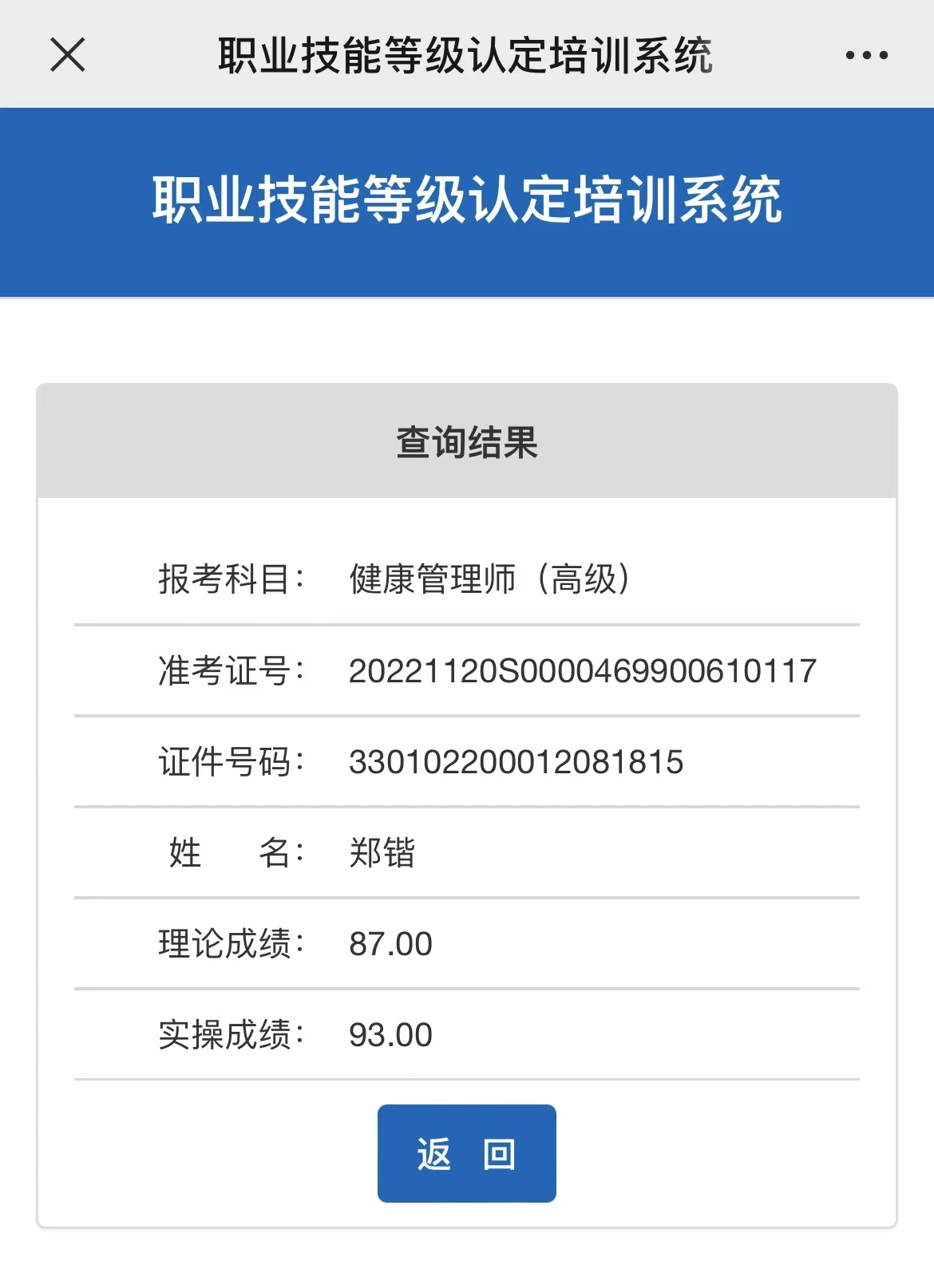934x1288 pixels.
Task: Close the web page with the X icon
Action: (68, 55)
